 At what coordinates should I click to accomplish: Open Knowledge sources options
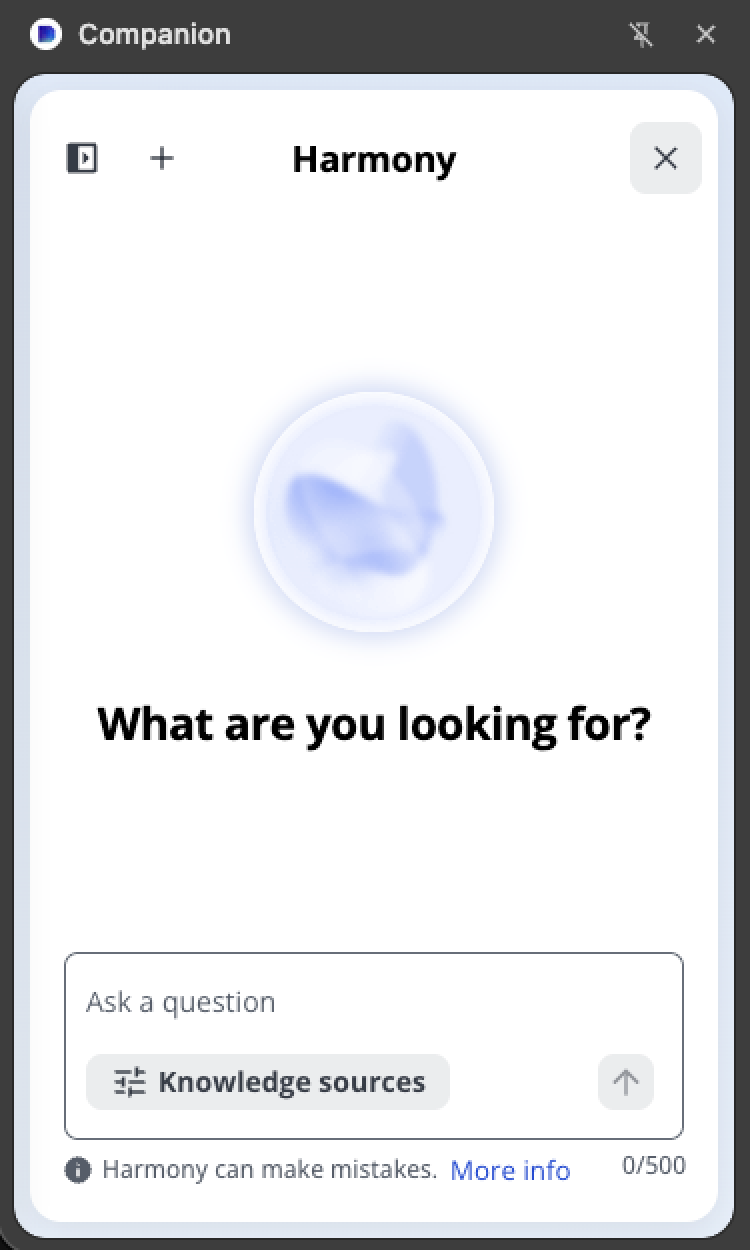[x=268, y=1082]
